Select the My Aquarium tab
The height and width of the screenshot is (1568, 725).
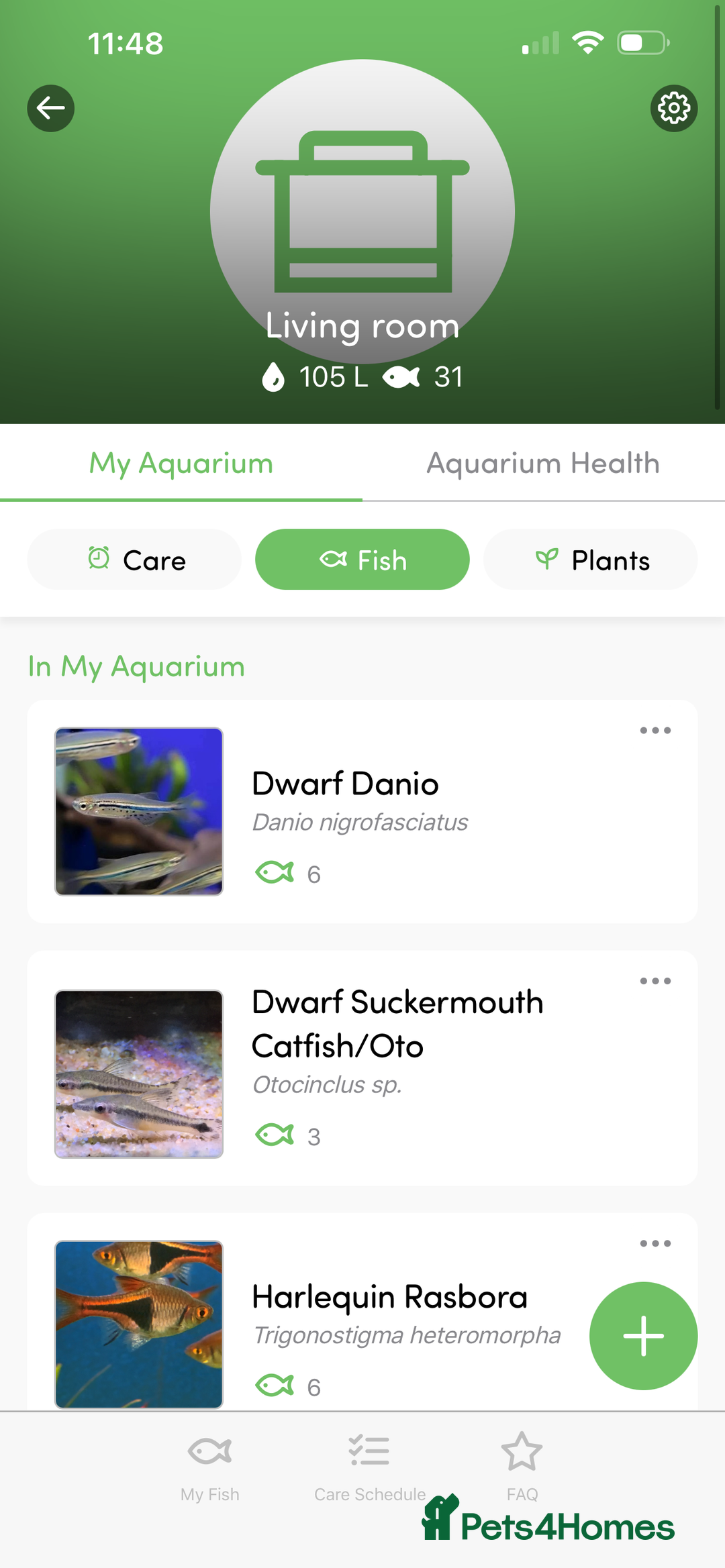point(181,462)
